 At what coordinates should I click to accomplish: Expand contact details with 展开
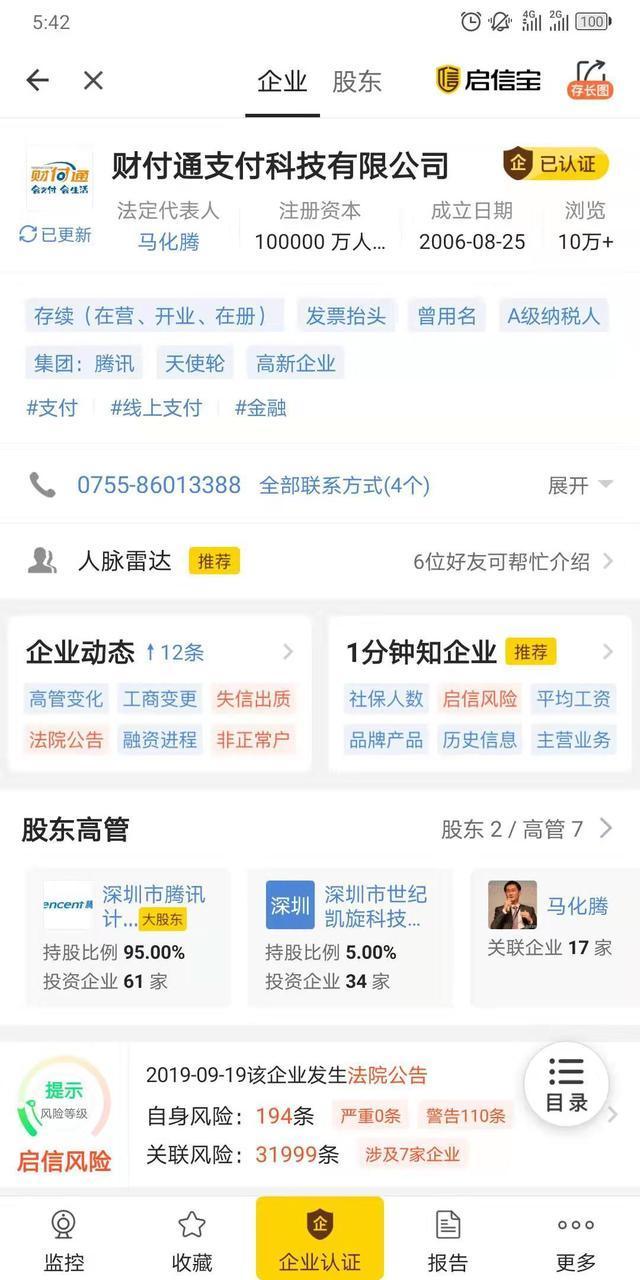click(x=579, y=486)
